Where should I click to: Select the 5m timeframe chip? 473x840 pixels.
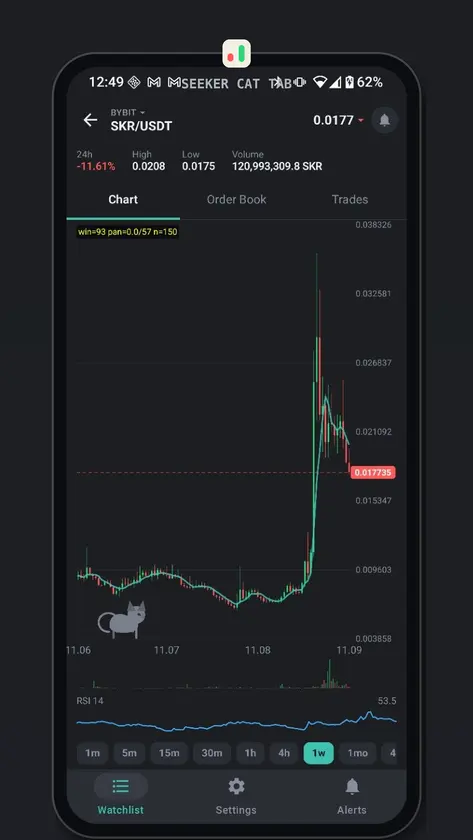tap(129, 753)
